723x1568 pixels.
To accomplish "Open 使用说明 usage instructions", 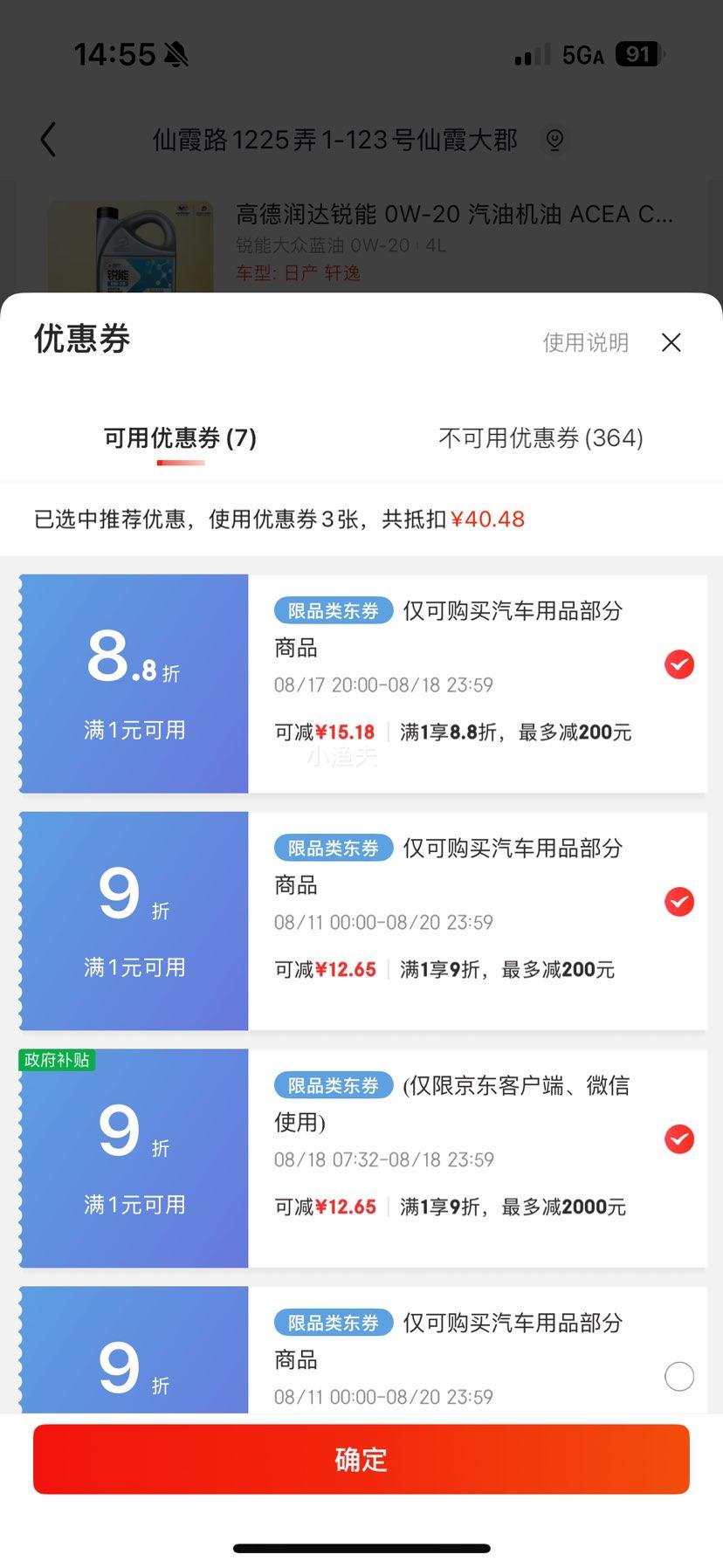I will point(585,342).
